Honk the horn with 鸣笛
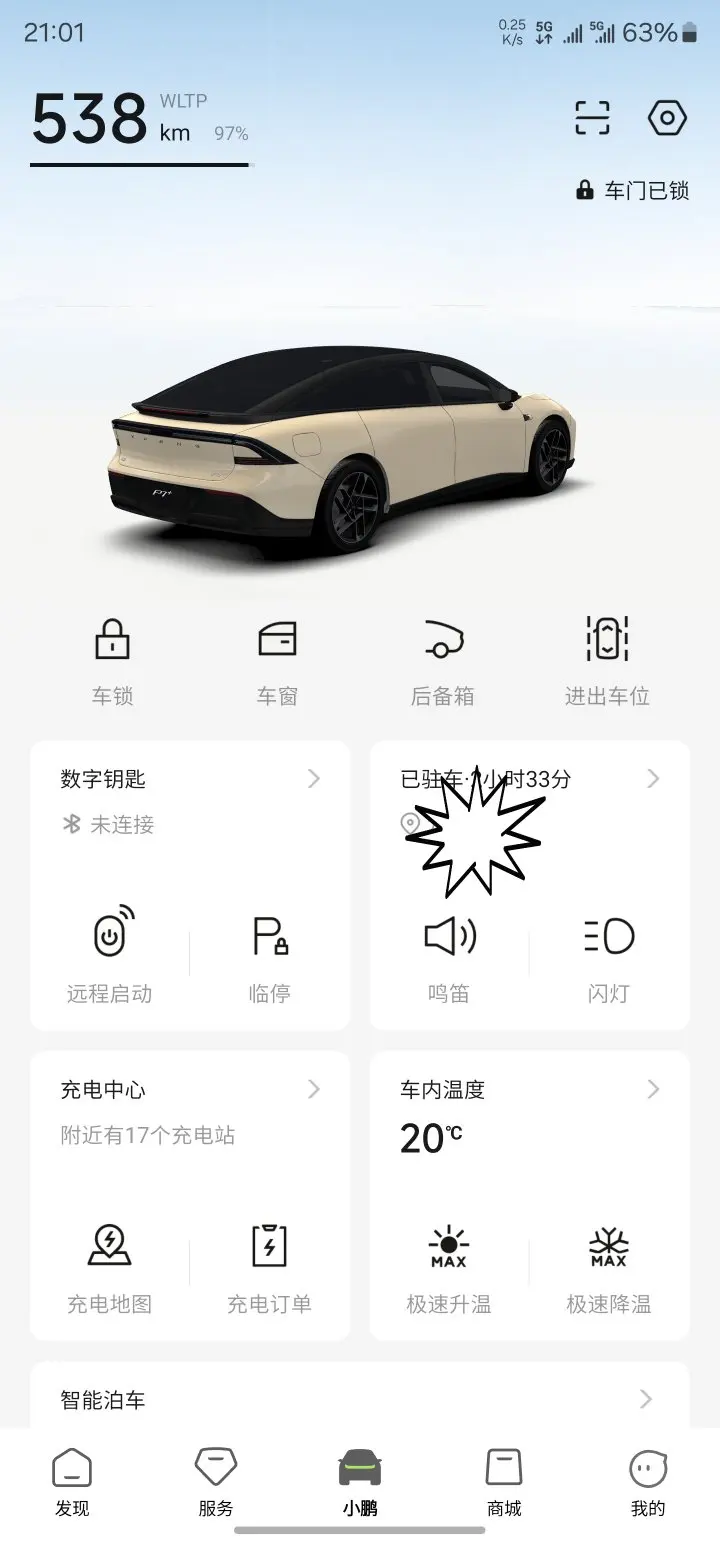 [449, 954]
